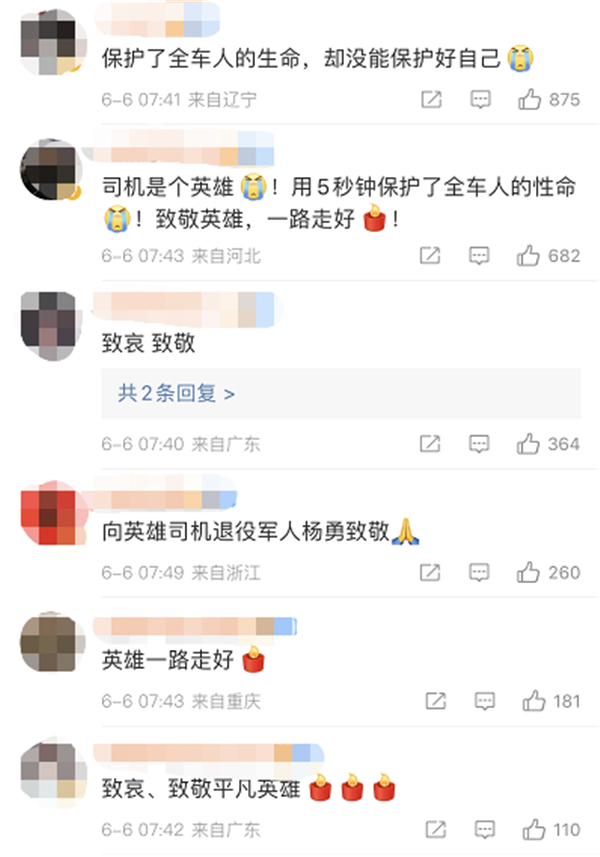Like the 致哀 致敬 comment with 364 likes
Image resolution: width=600 pixels, height=857 pixels.
[529, 444]
